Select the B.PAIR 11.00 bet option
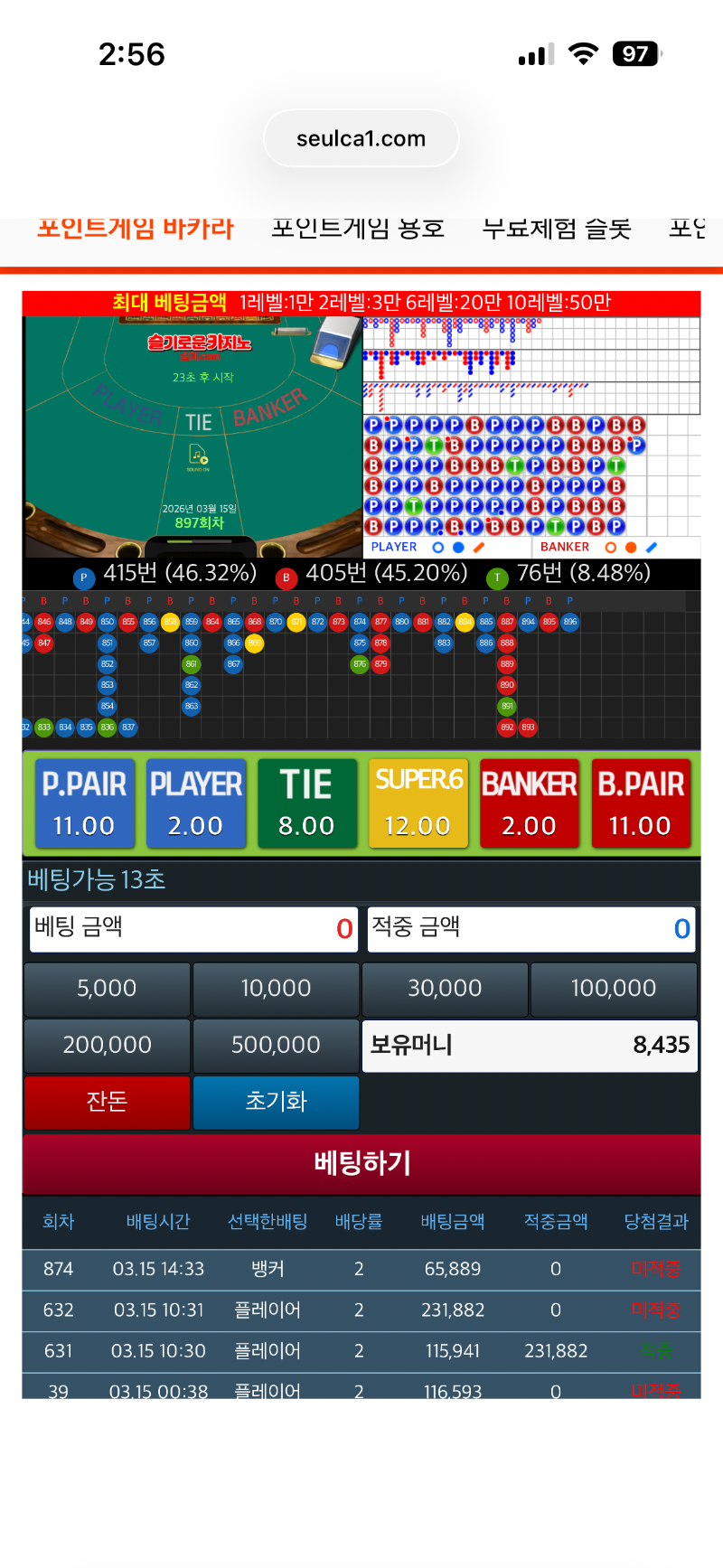Screen dimensions: 723x1568 click(640, 803)
